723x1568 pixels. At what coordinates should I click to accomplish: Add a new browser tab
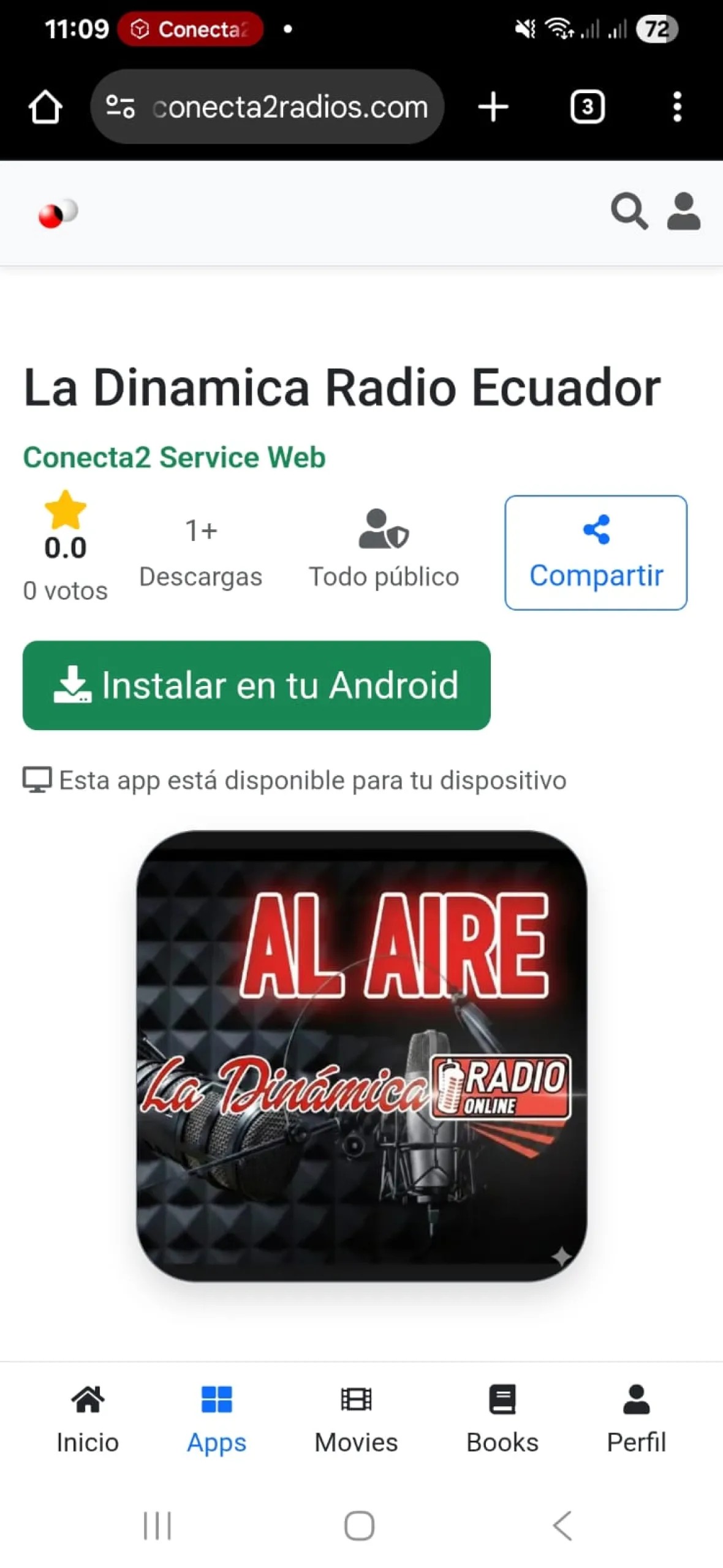click(493, 107)
